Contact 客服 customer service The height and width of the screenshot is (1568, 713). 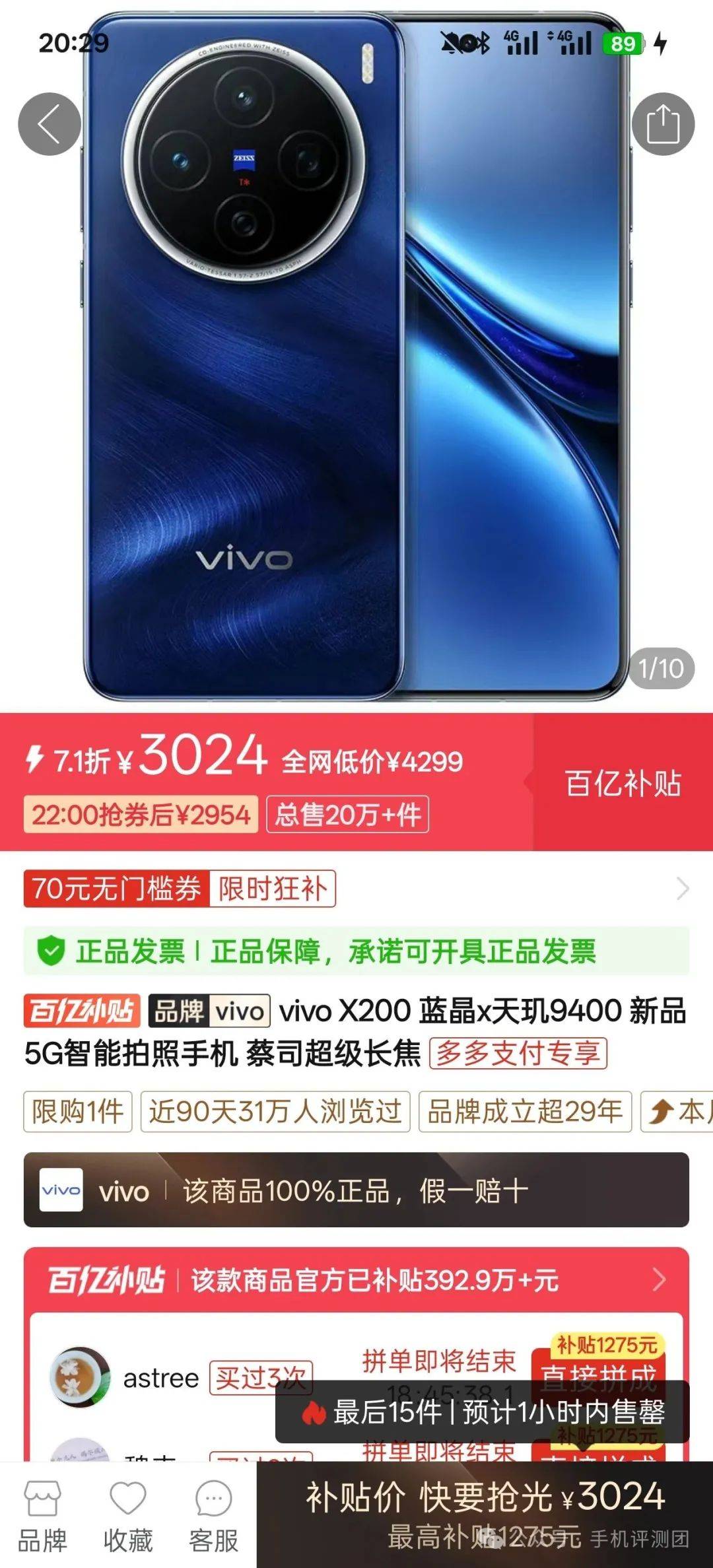[213, 1516]
